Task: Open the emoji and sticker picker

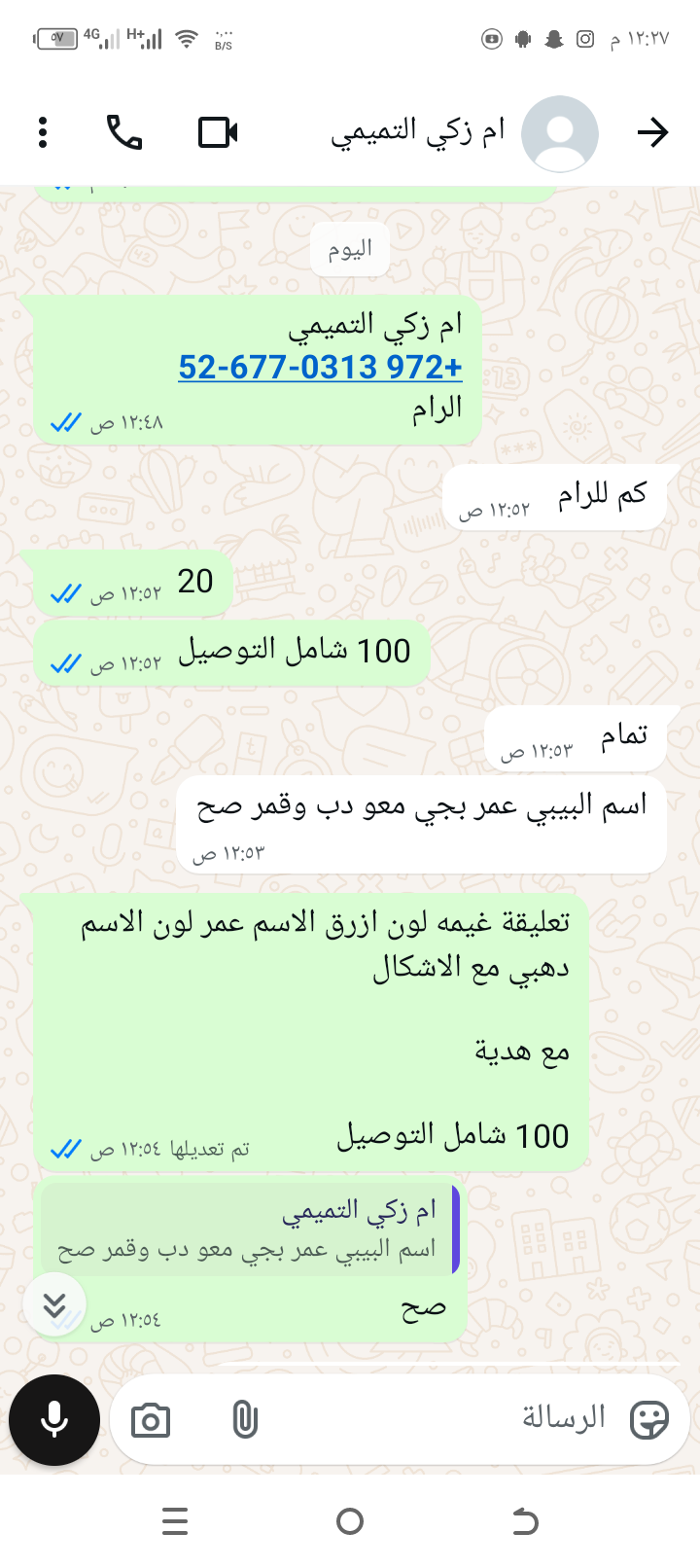Action: pyautogui.click(x=649, y=1419)
